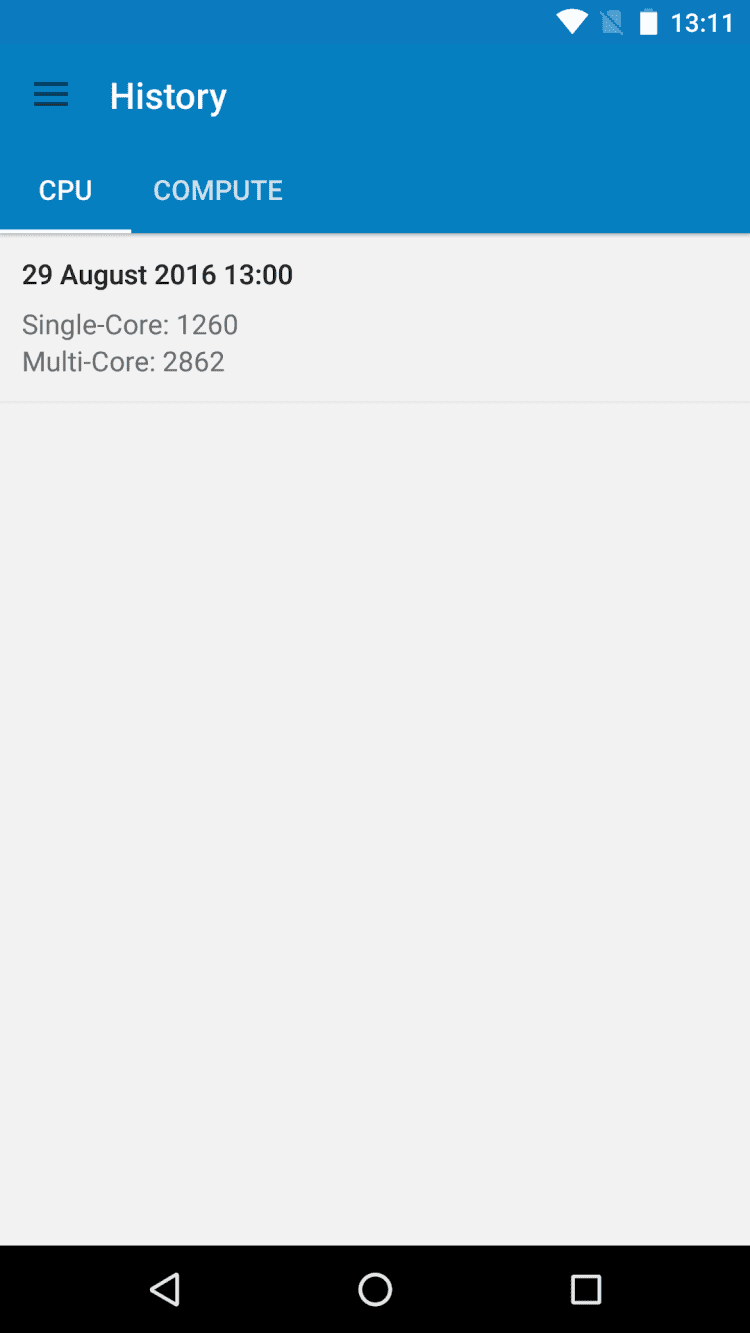The height and width of the screenshot is (1333, 750).
Task: Open the 29 August 2016 benchmark result
Action: (375, 318)
